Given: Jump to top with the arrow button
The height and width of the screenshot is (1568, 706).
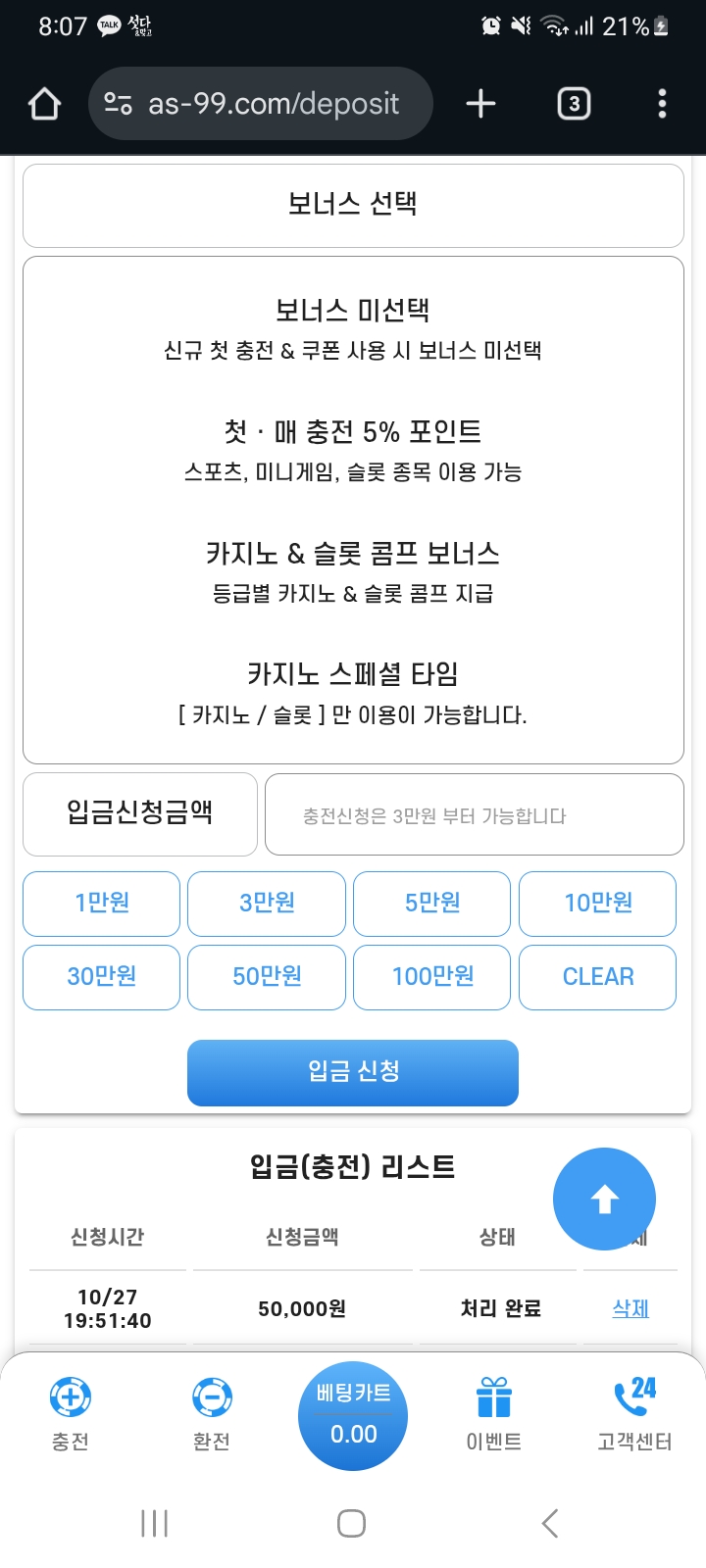Looking at the screenshot, I should click(604, 1199).
